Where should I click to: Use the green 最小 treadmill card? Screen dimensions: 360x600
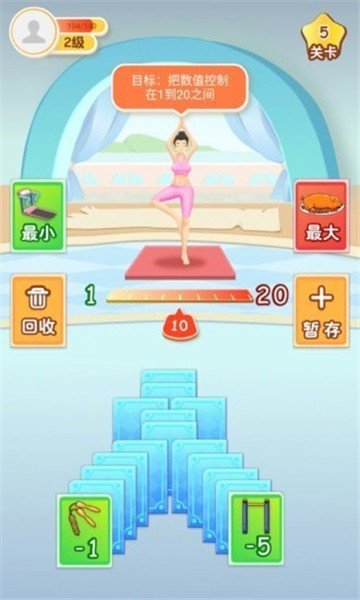[x=38, y=216]
